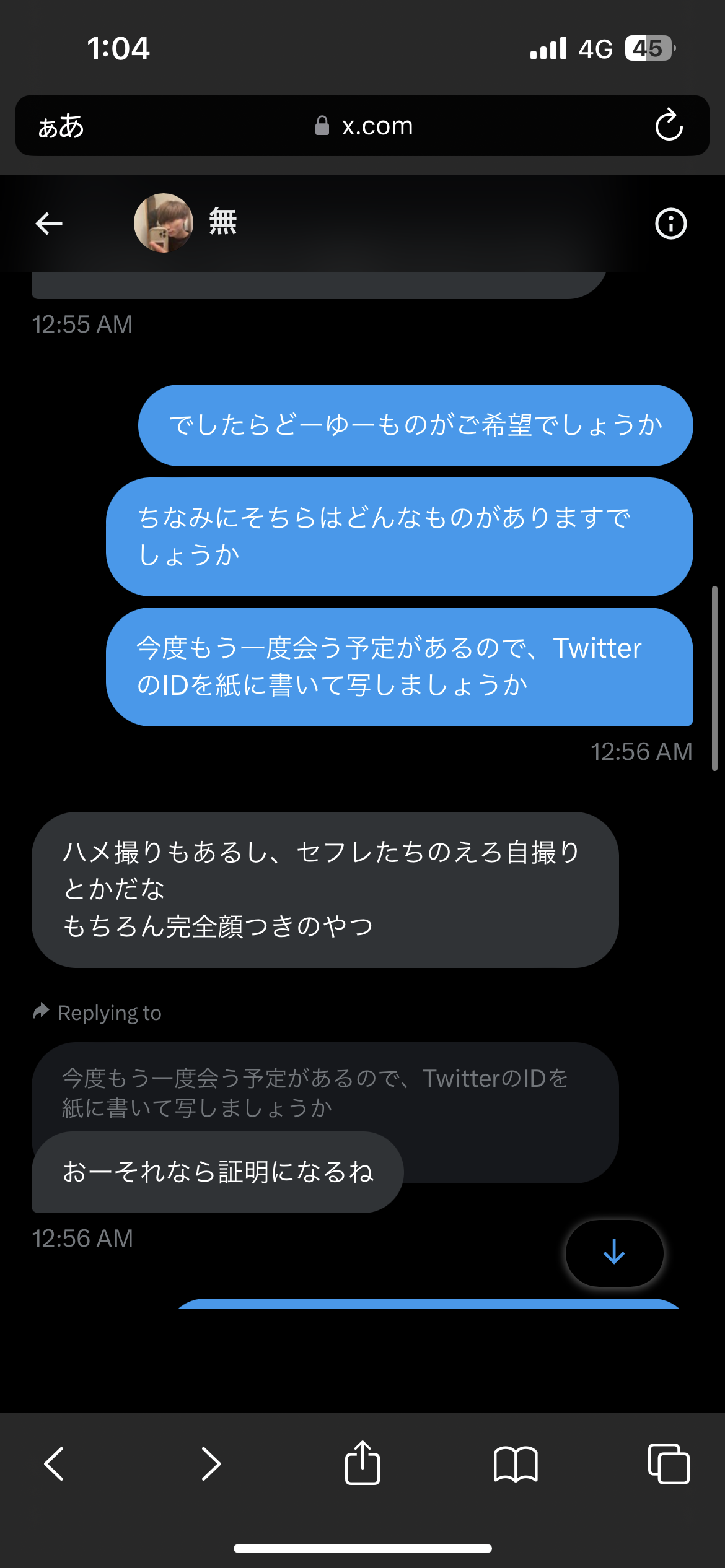This screenshot has height=1568, width=725.
Task: Open conversation info via the info icon
Action: pyautogui.click(x=670, y=224)
